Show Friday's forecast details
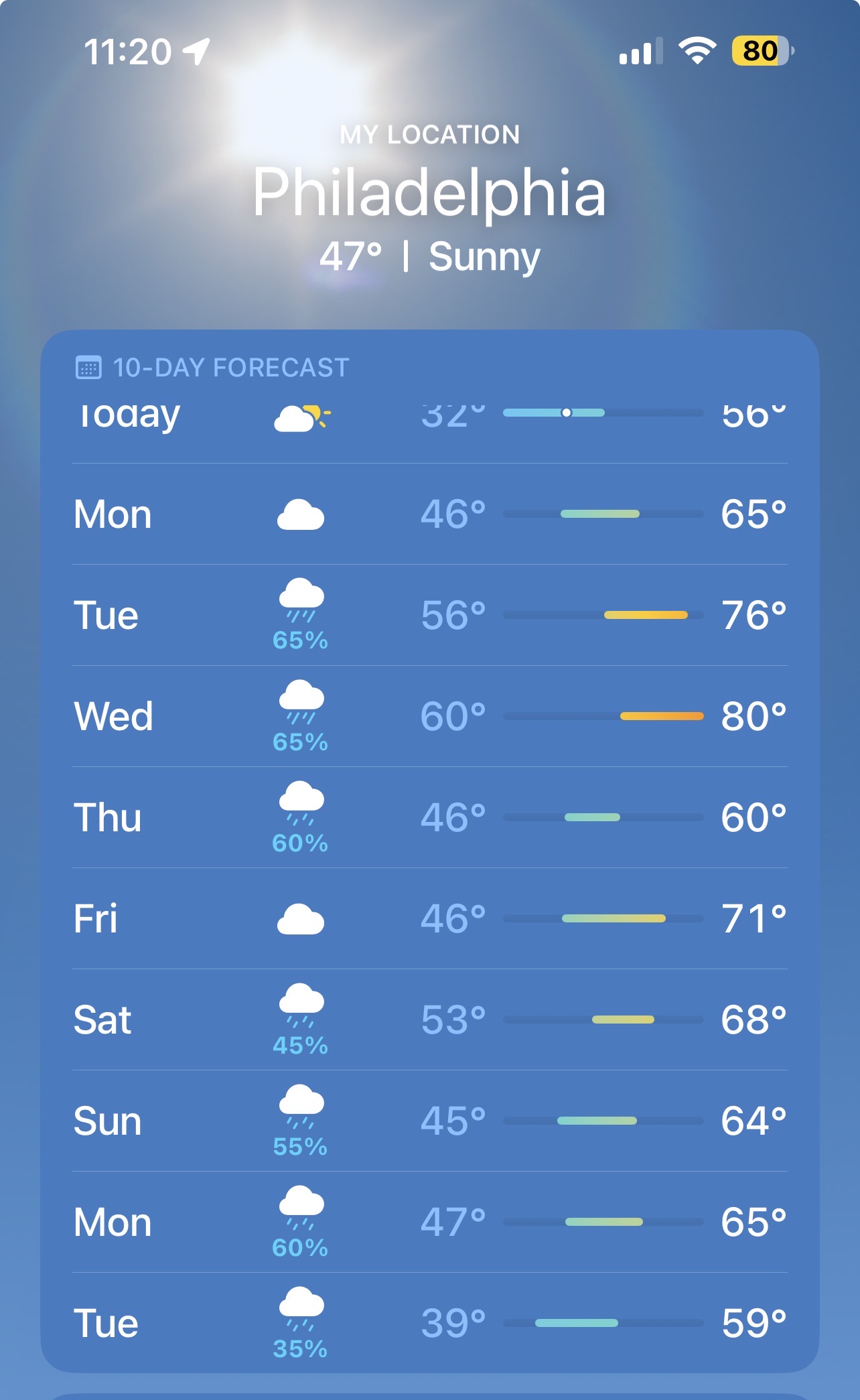Viewport: 860px width, 1400px height. tap(429, 918)
